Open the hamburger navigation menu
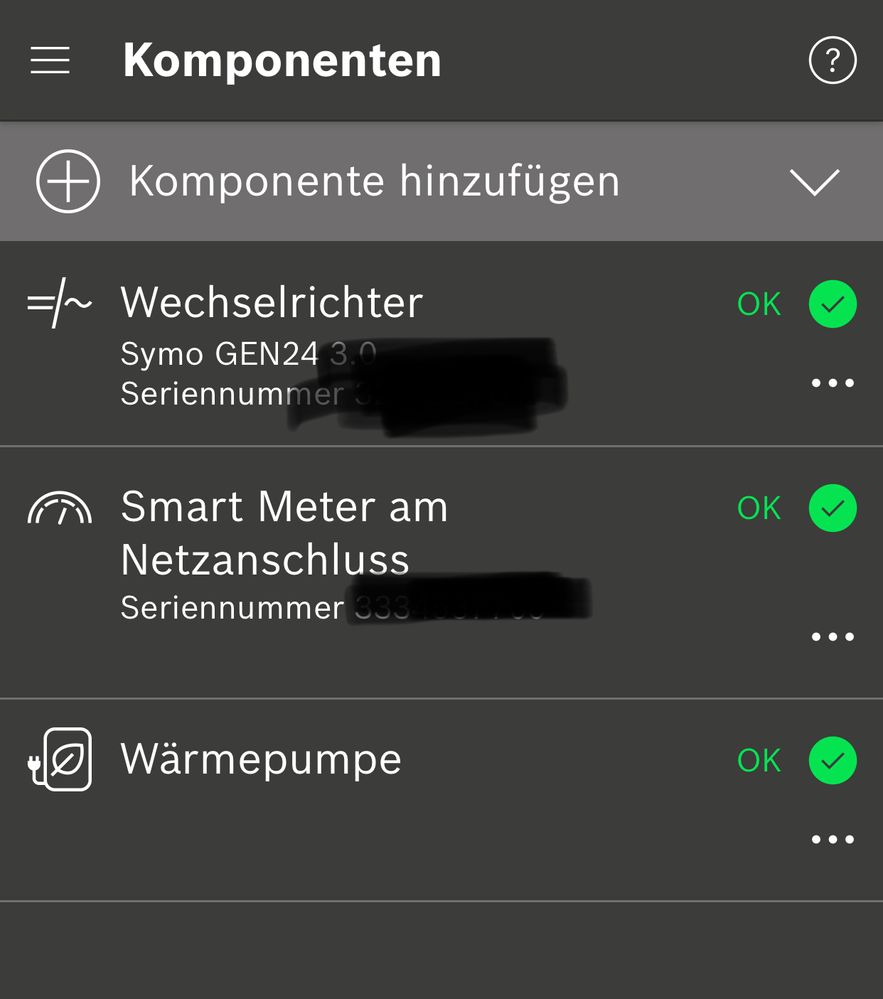Viewport: 883px width, 999px height. pyautogui.click(x=50, y=61)
